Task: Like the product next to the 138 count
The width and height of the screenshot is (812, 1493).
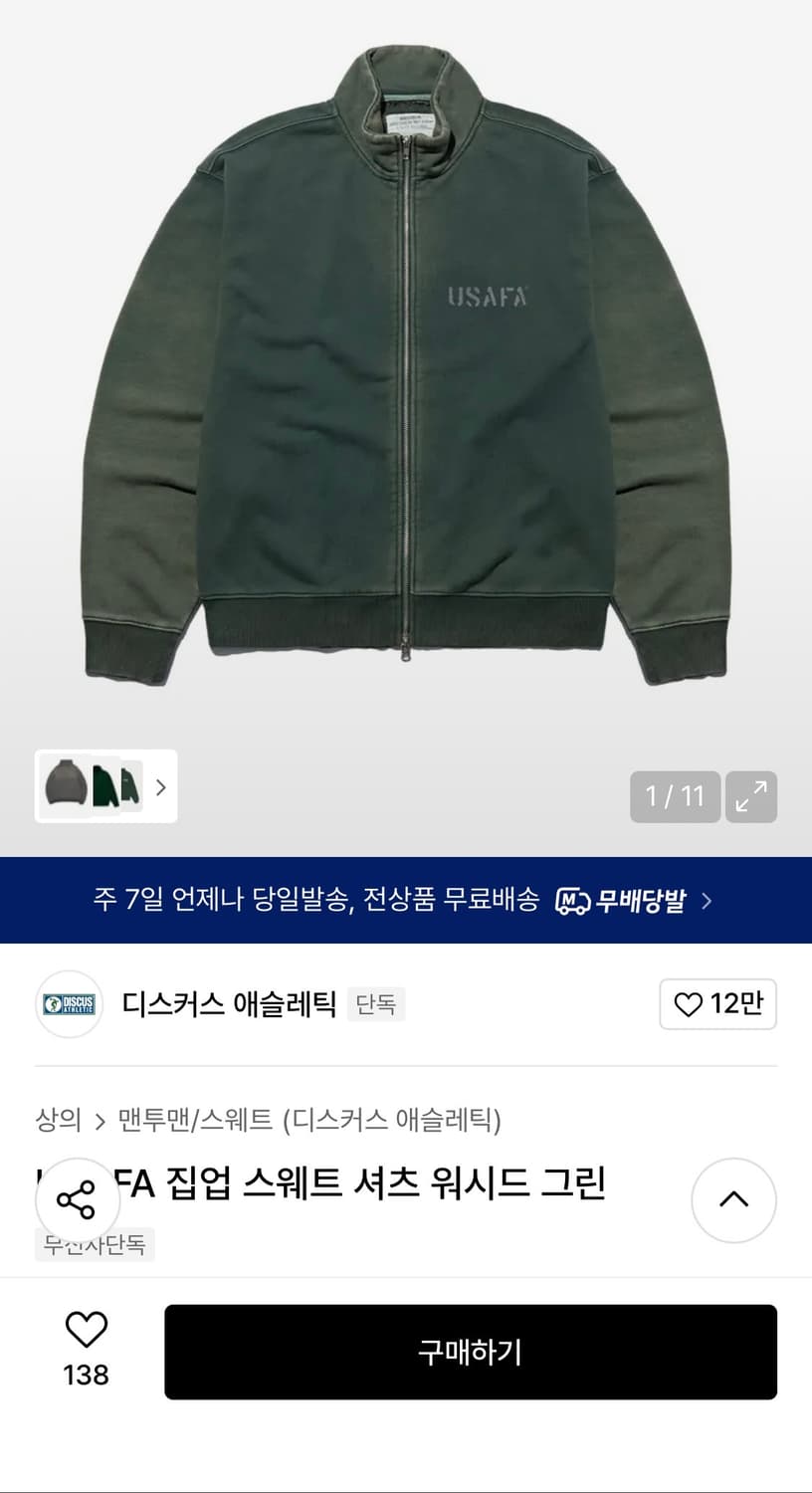Action: click(88, 1329)
